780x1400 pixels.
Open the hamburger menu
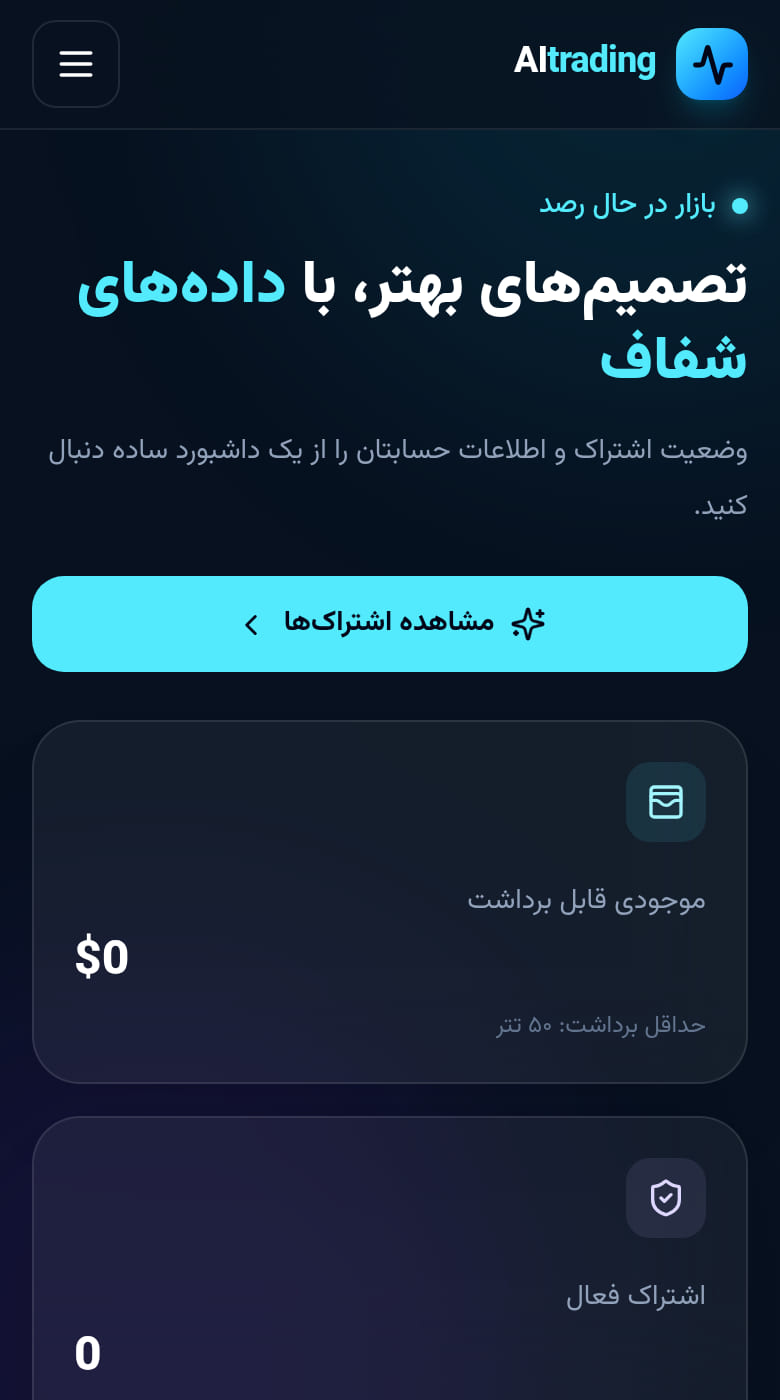pos(76,64)
